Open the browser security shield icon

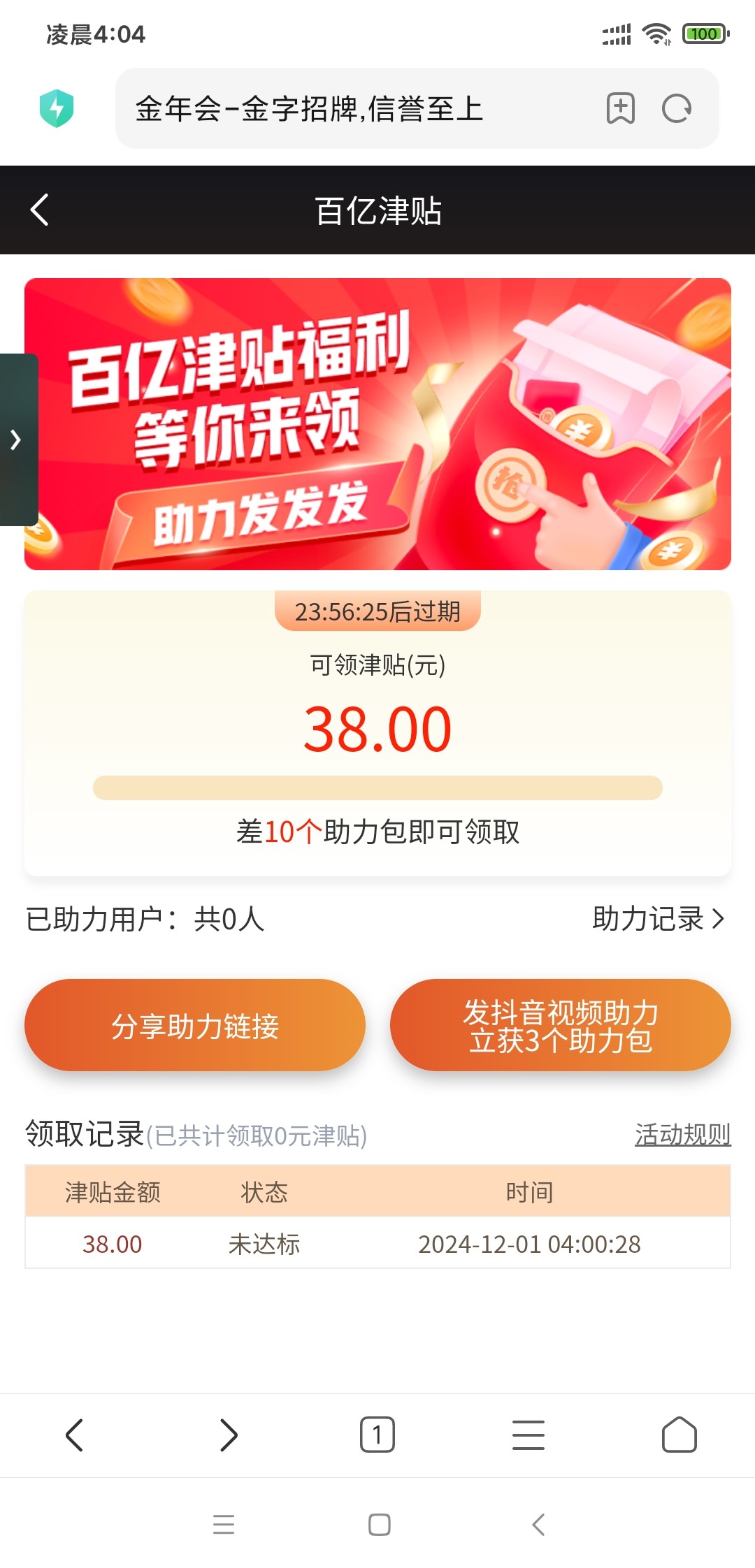57,108
